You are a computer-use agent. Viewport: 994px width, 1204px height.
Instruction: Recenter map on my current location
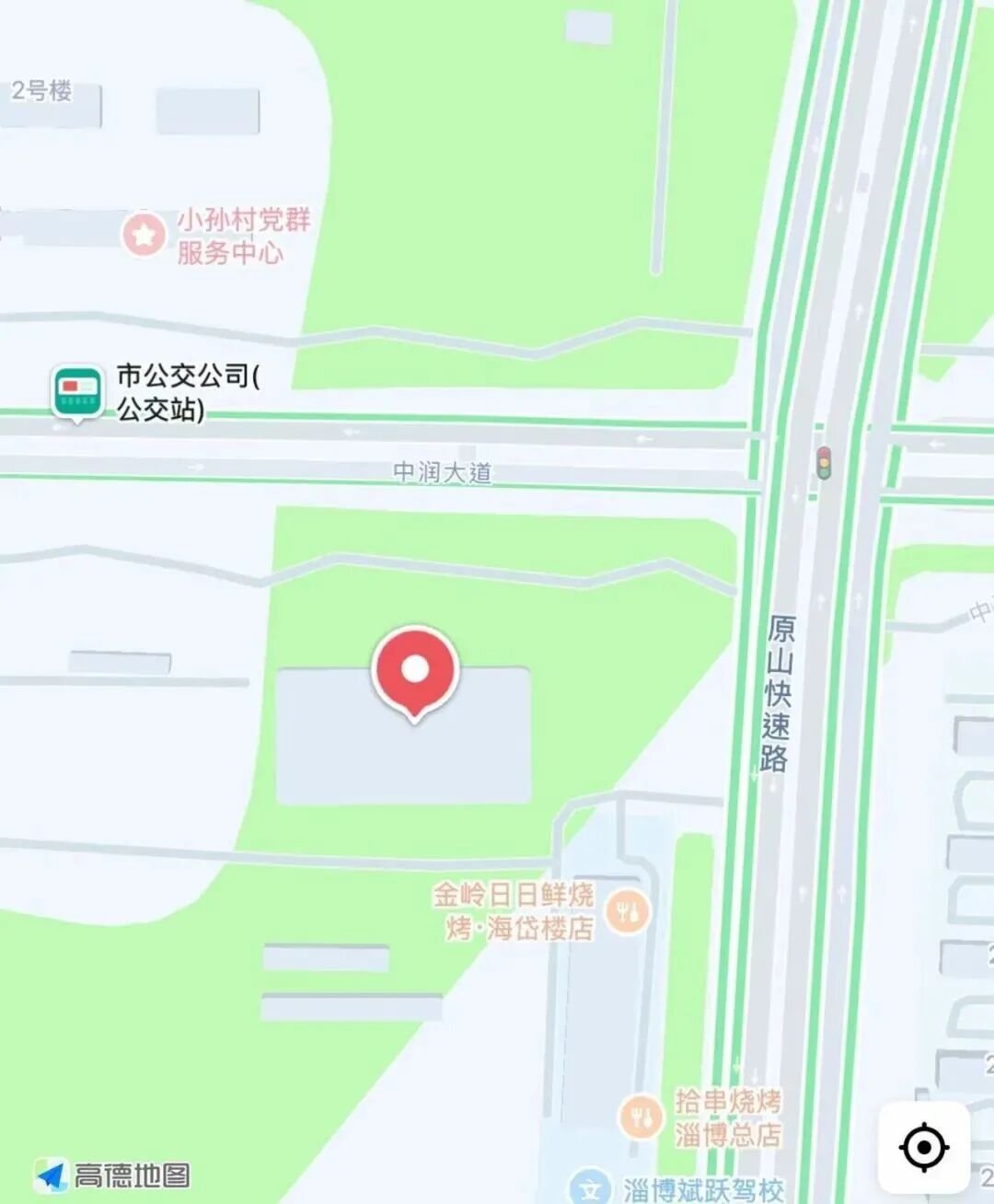pos(923,1147)
